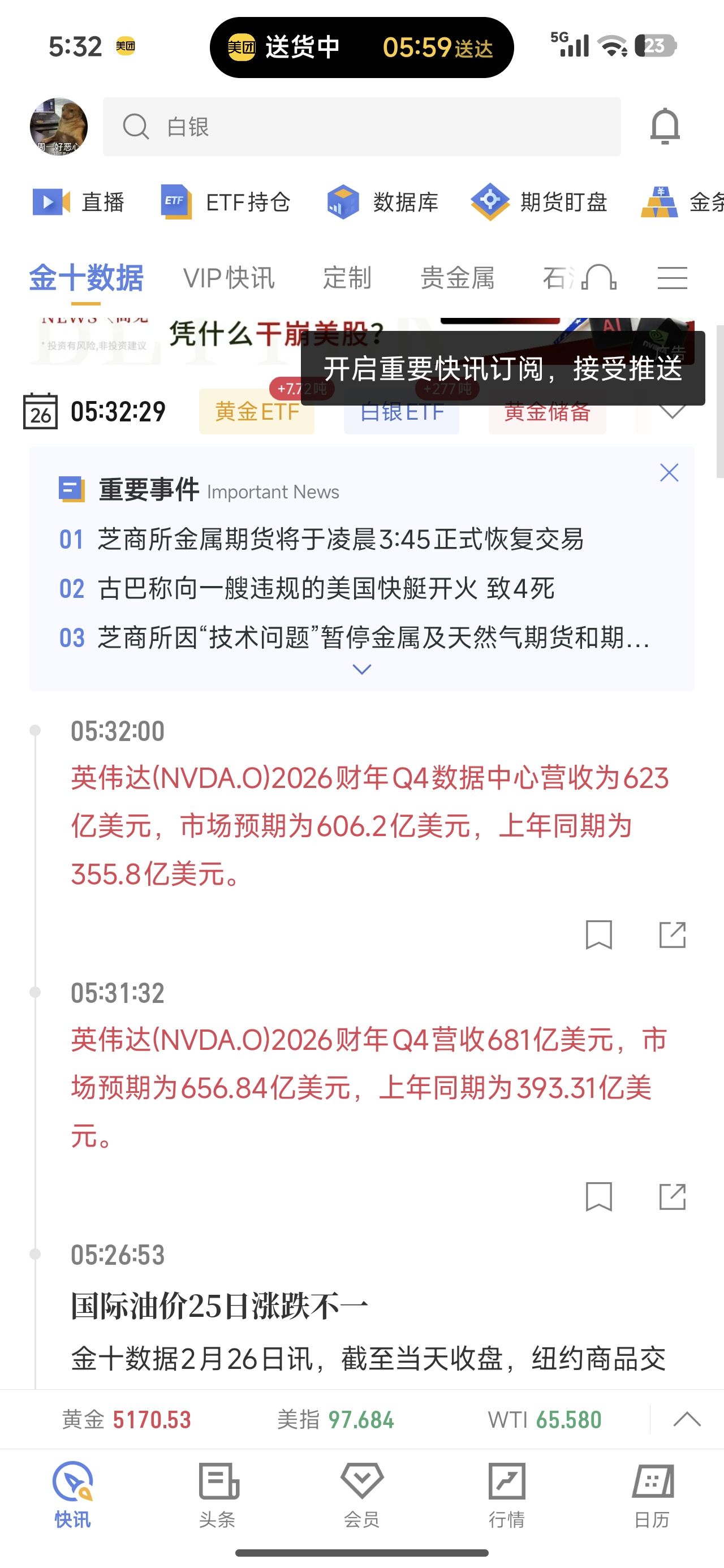Open the headphone audio broadcast icon
The image size is (724, 1568).
pyautogui.click(x=598, y=278)
